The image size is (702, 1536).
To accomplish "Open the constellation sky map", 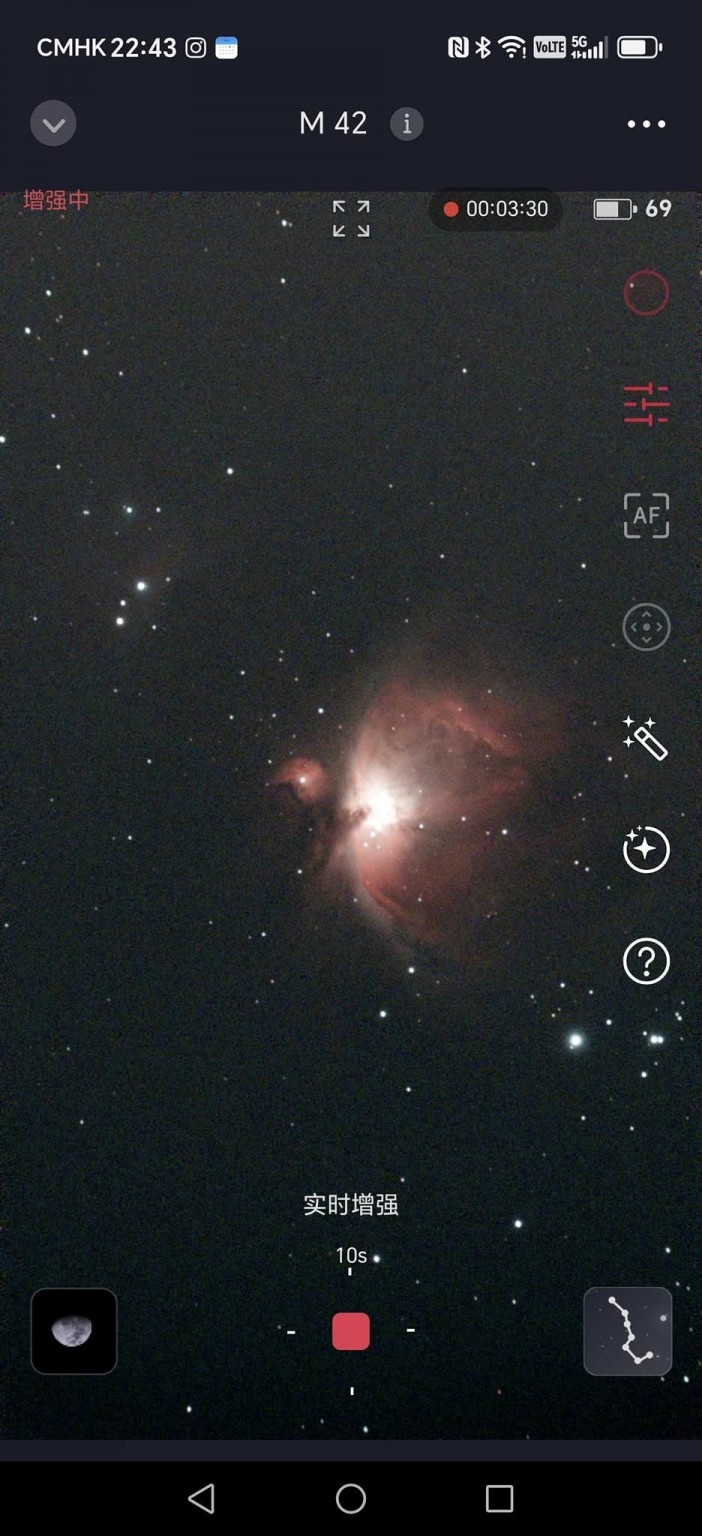I will [x=628, y=1331].
